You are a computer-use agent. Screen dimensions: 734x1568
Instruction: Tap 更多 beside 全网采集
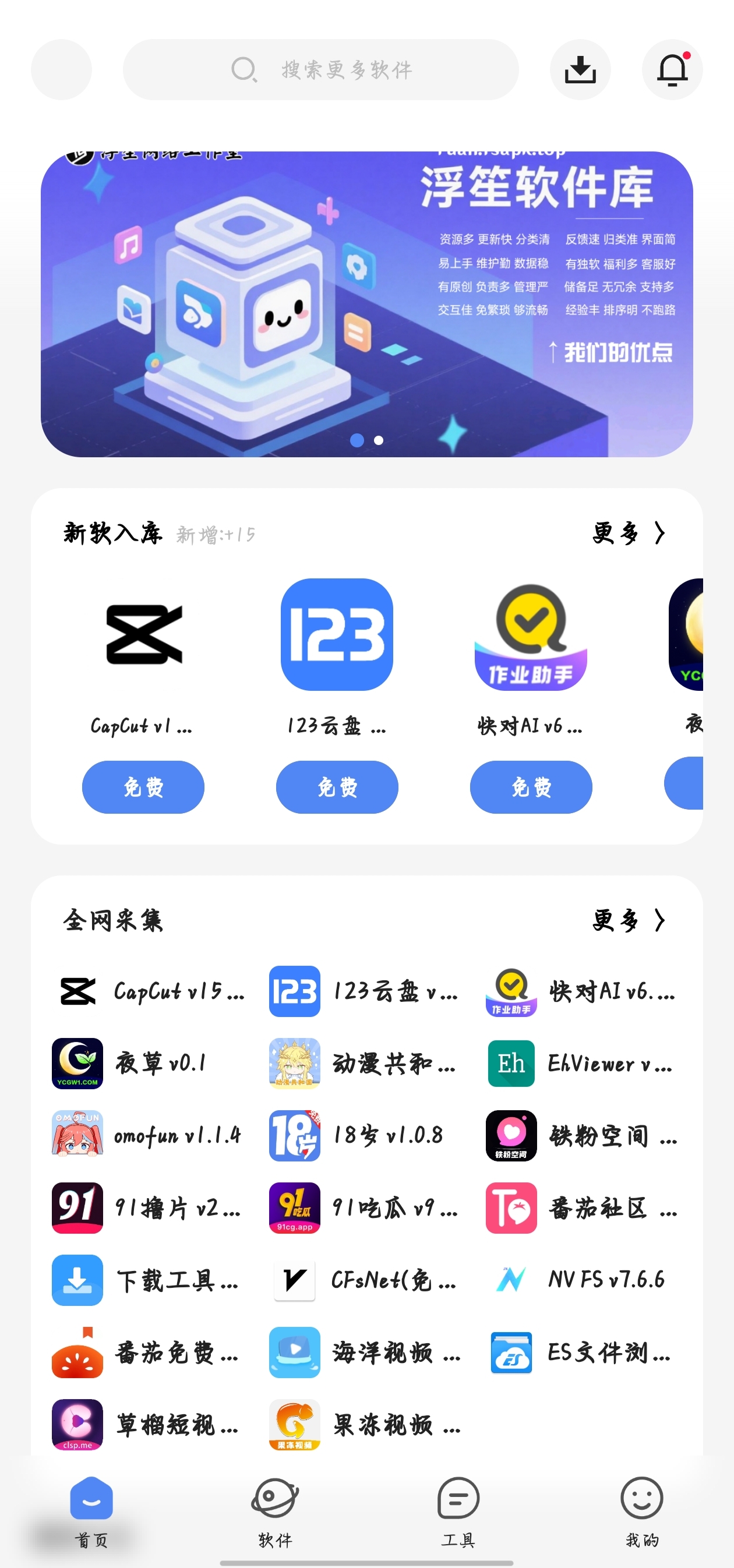[x=629, y=920]
